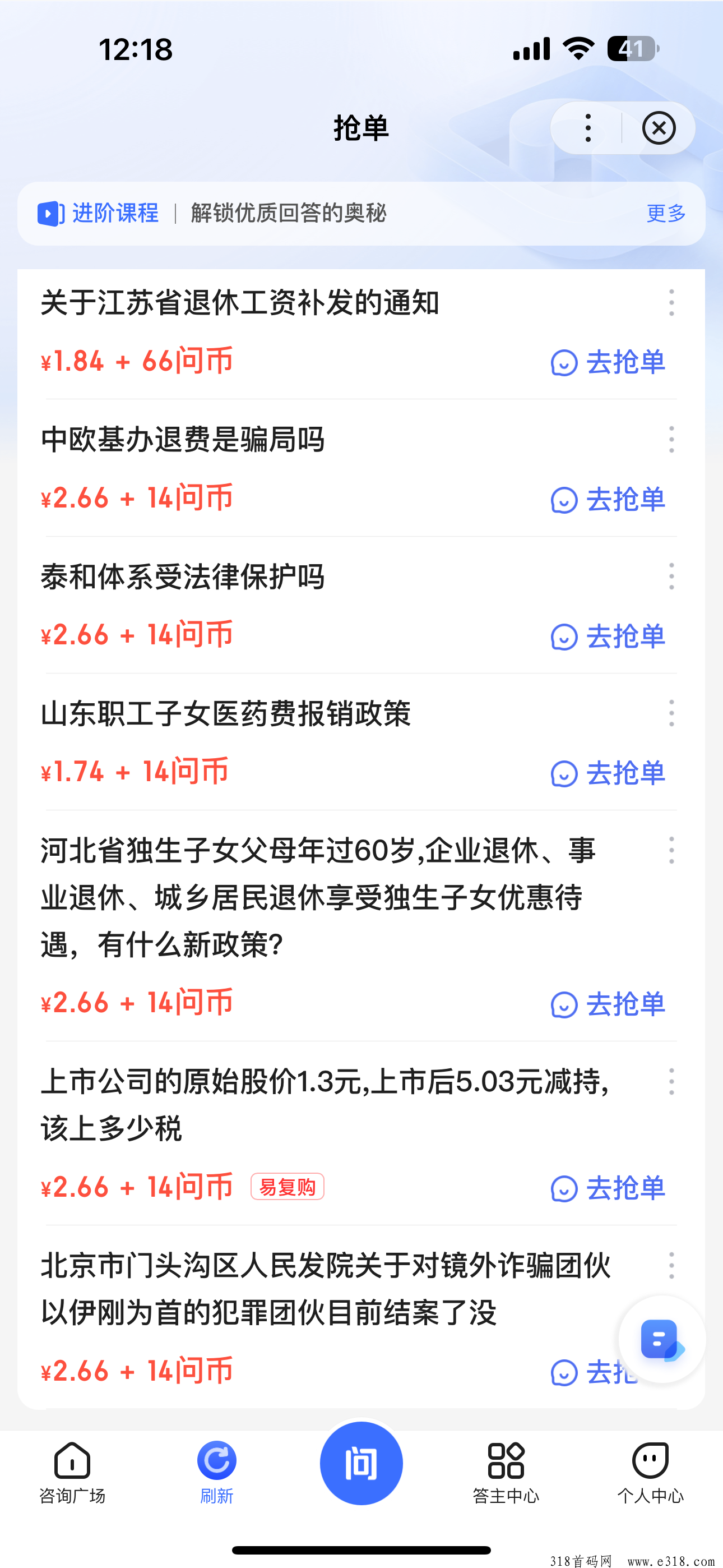Open options for 泰和体系受法律保护吗
This screenshot has width=723, height=1568.
point(671,577)
